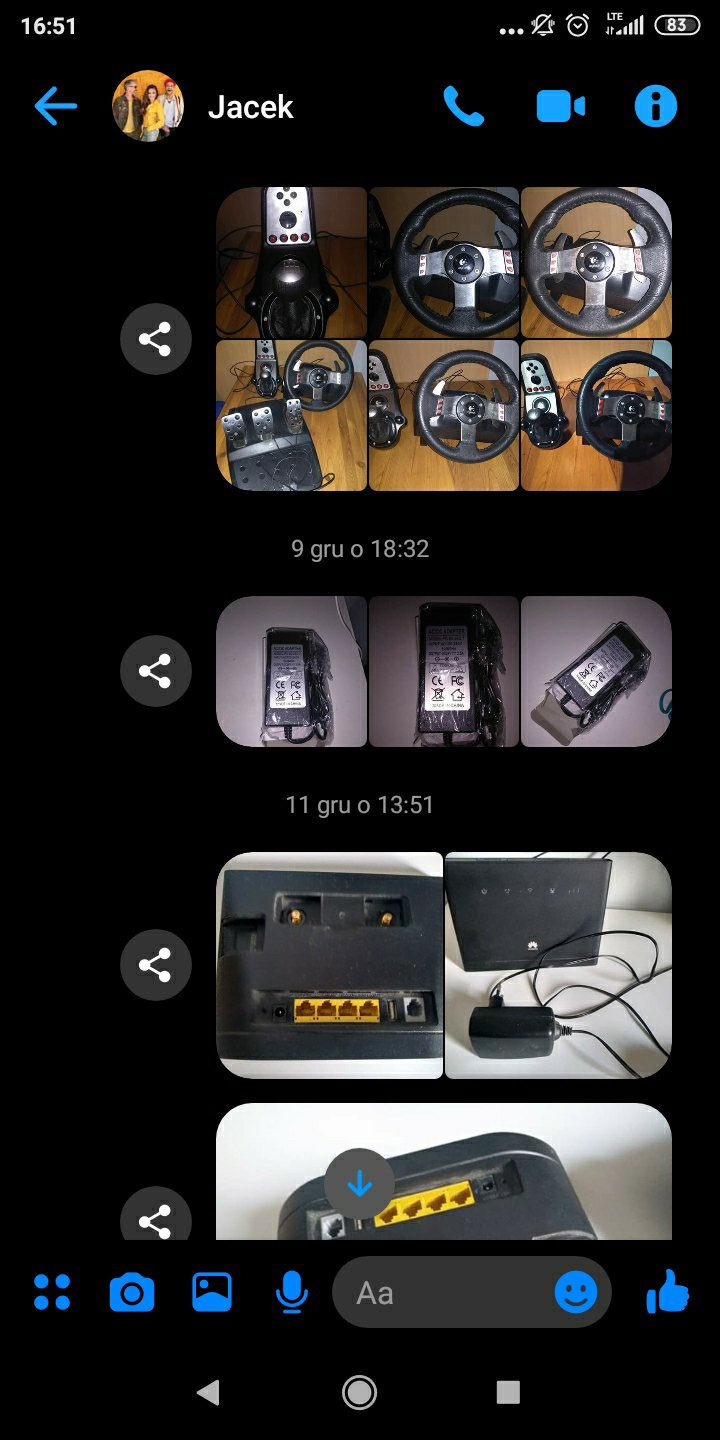Open conversation info for Jacek
720x1440 pixels.
(x=656, y=107)
